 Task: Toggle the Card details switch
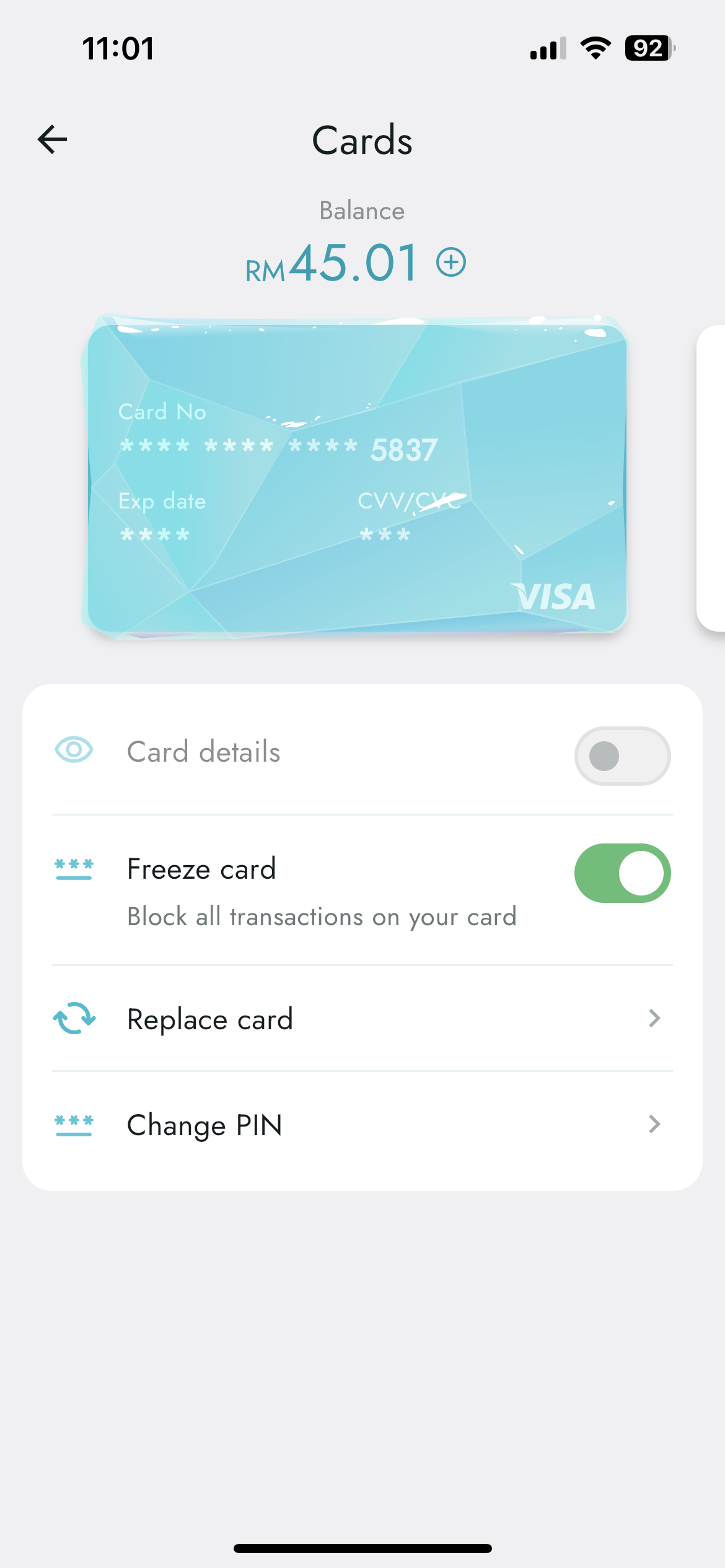tap(622, 756)
